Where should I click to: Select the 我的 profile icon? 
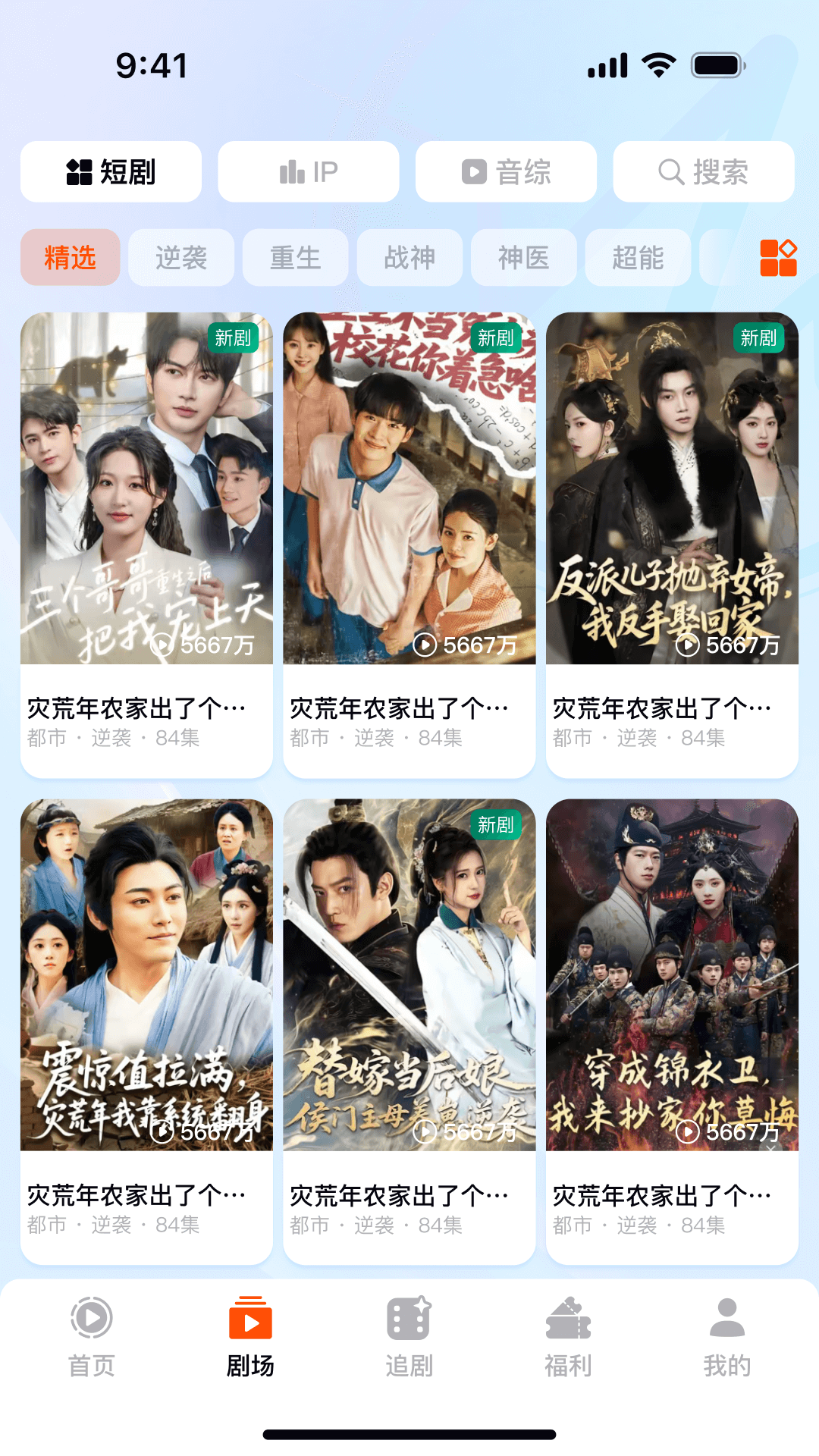click(727, 1319)
